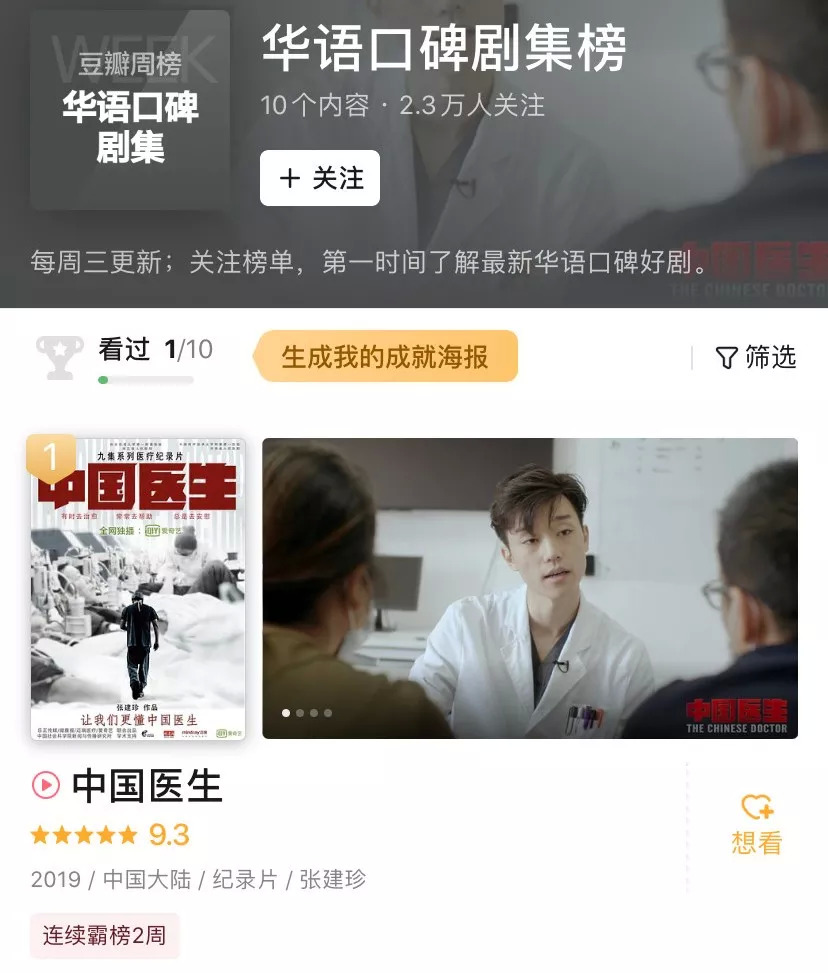Viewport: 828px width, 973px height.
Task: Open the 豆瓣周榜 华语口碑剧集 cover tile
Action: tap(130, 110)
